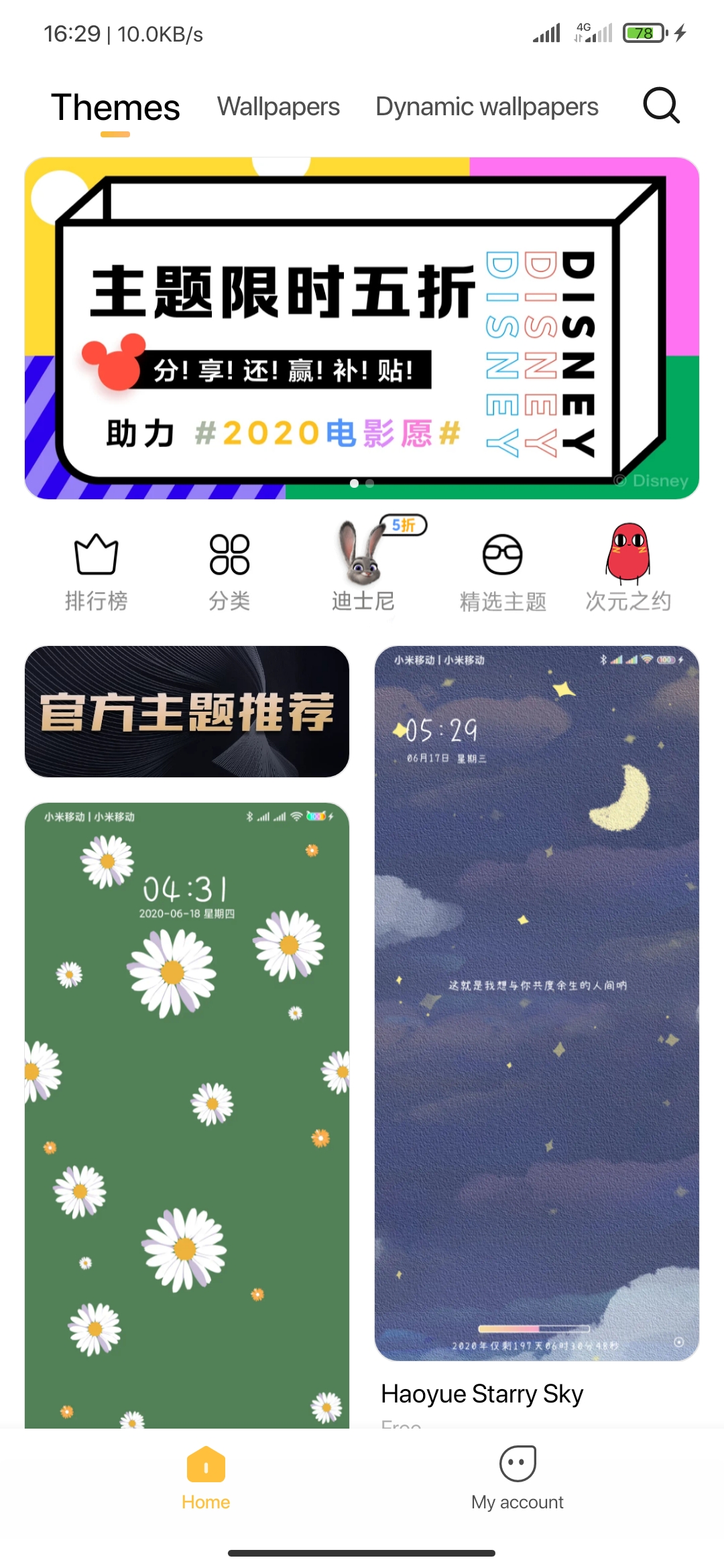Screen dimensions: 724x1568
Task: Switch to Dynamic wallpapers tab
Action: [x=487, y=107]
